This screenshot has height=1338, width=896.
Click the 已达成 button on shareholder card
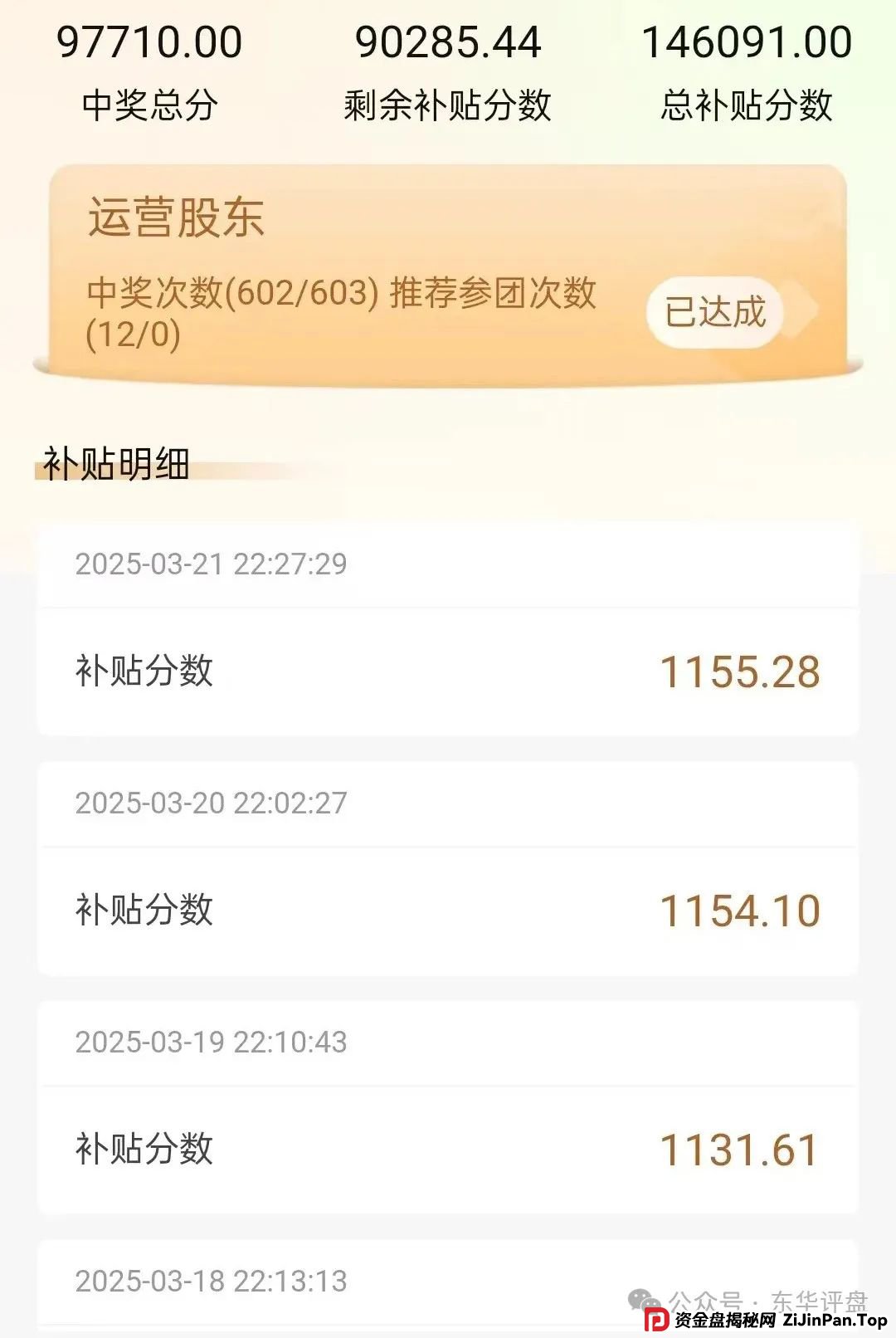(x=715, y=313)
